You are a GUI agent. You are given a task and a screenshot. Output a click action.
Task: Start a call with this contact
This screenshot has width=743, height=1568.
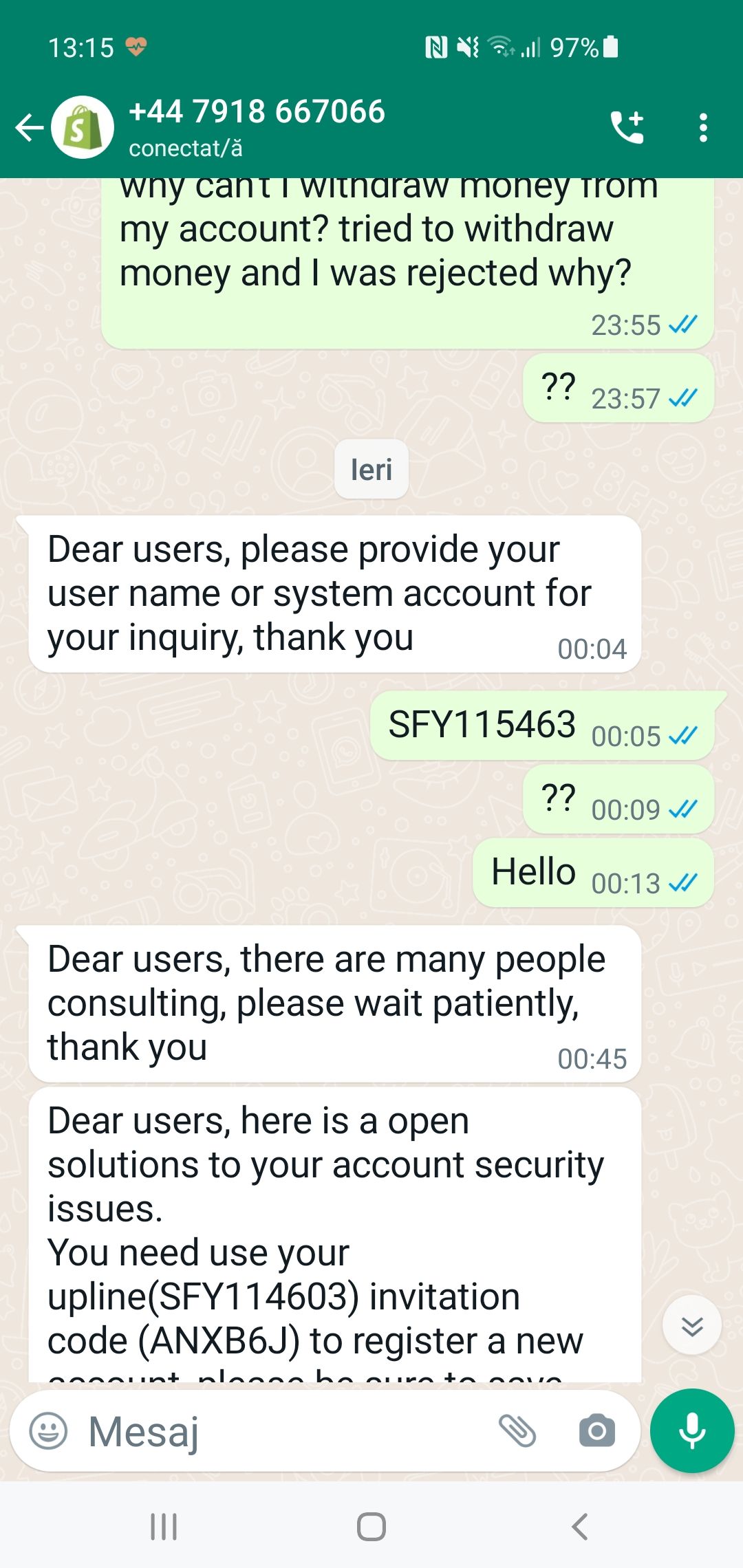pos(627,128)
